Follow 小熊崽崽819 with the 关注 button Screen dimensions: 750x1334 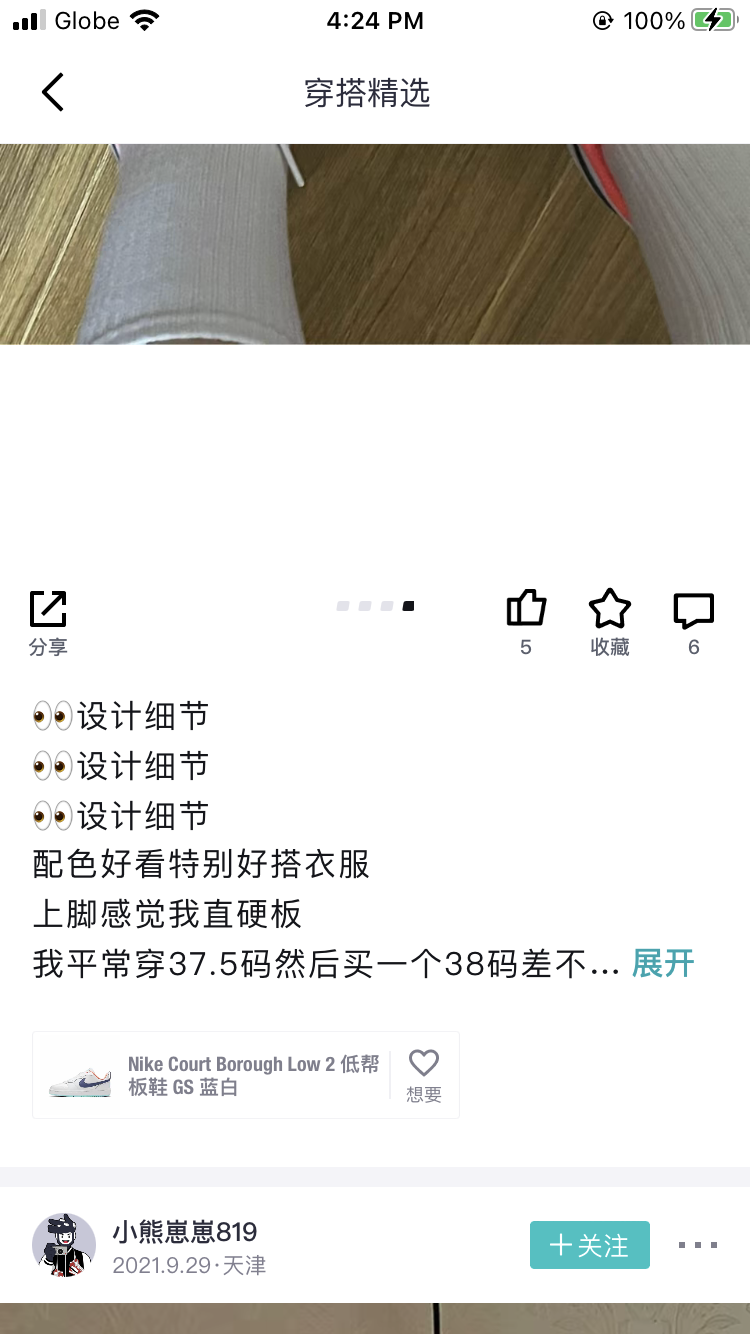point(590,1245)
